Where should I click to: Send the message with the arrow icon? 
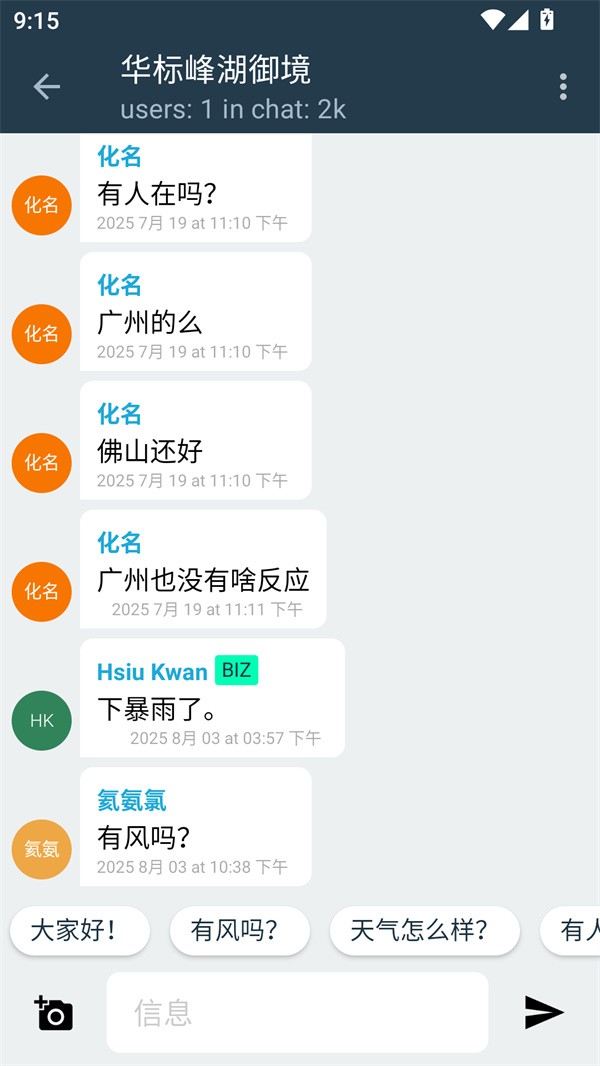click(x=544, y=1013)
